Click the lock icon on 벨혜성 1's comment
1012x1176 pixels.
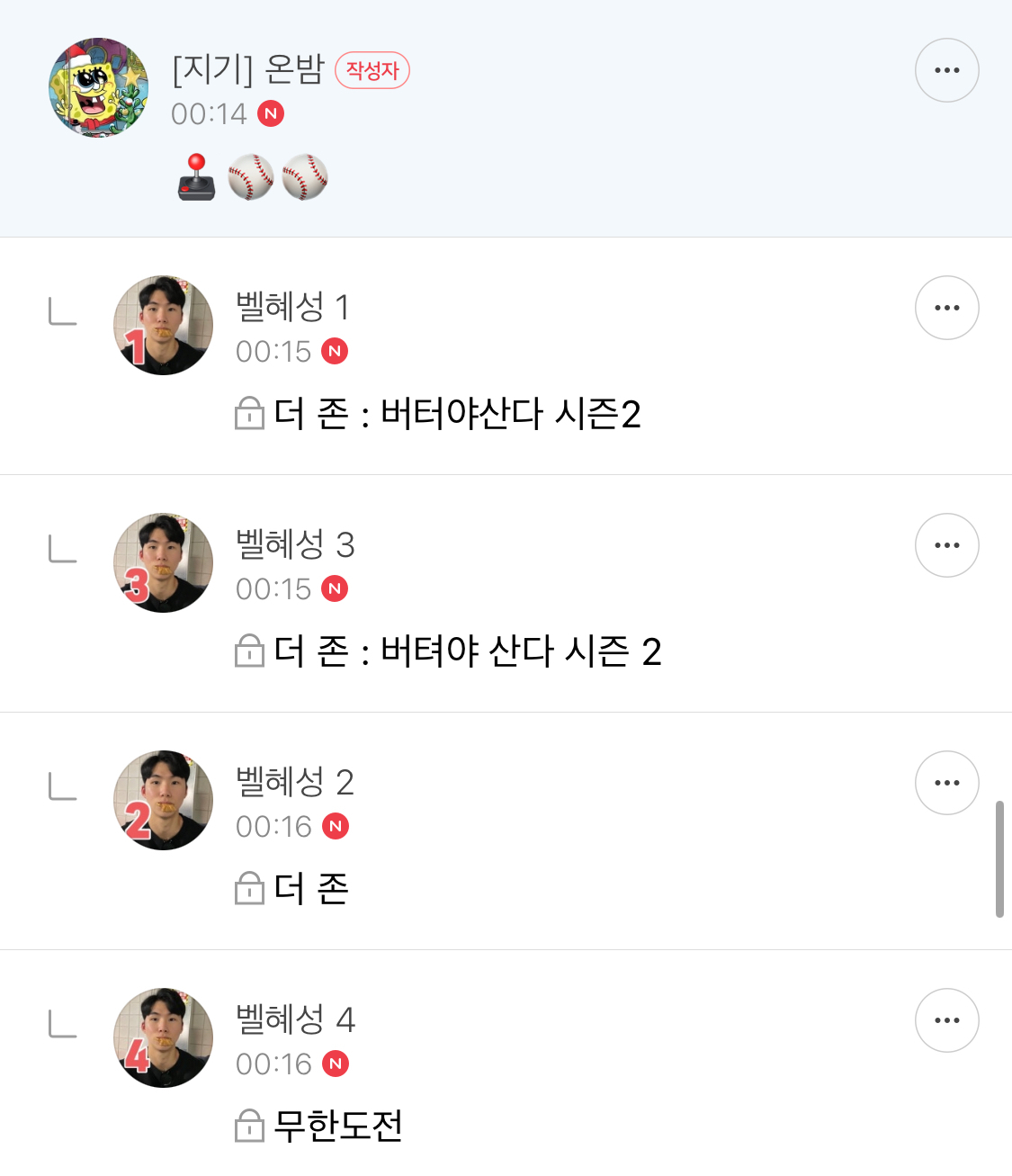pyautogui.click(x=248, y=412)
